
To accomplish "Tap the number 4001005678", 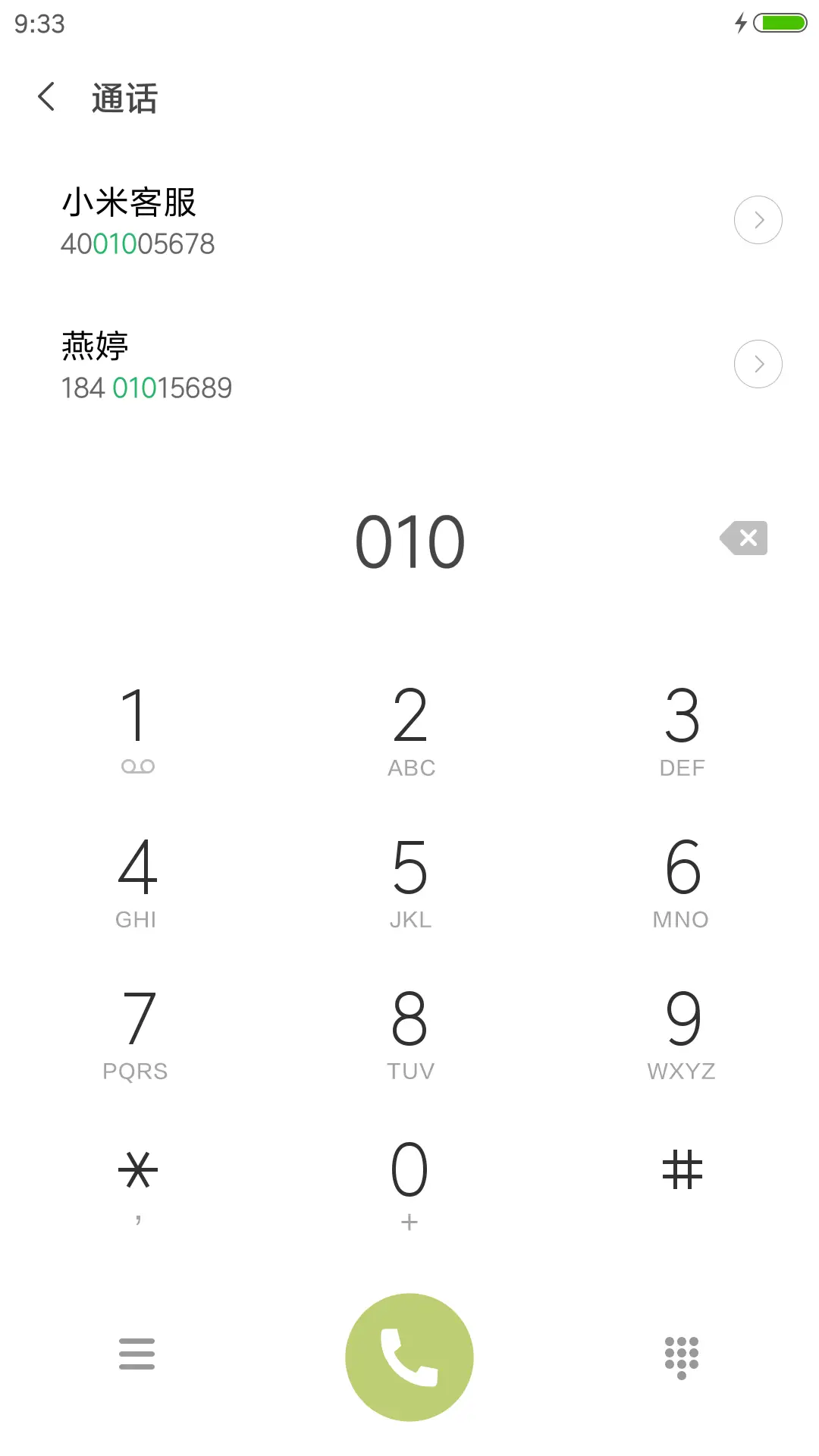I will pos(138,243).
